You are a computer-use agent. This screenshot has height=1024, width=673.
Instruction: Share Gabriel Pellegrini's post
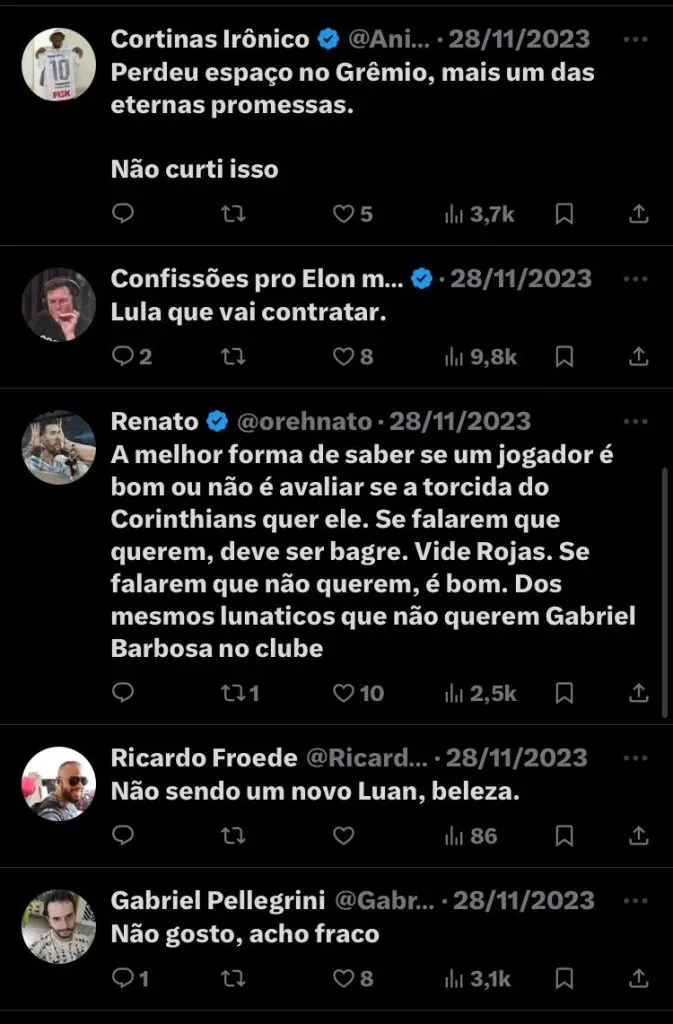640,978
